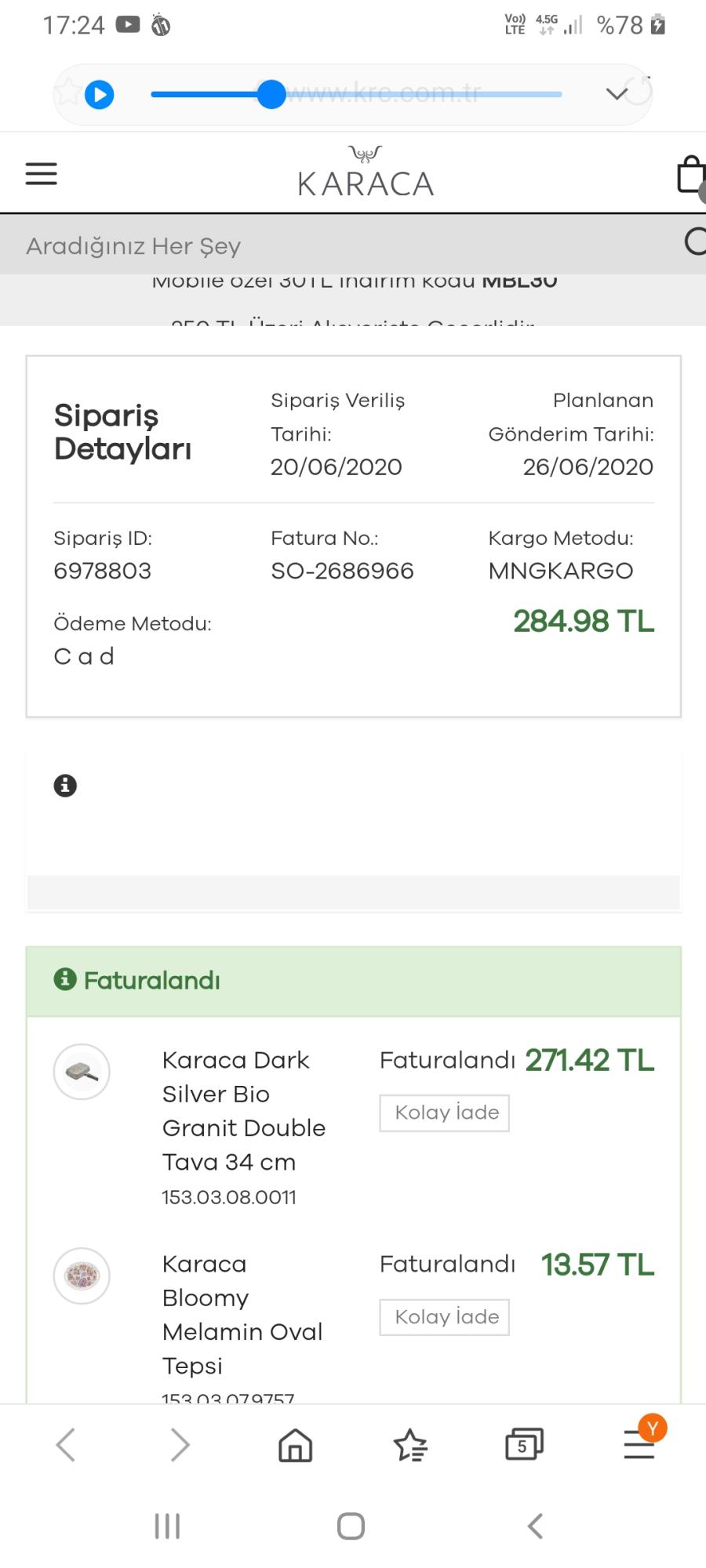
Task: Tap the play button in the media bar
Action: (x=100, y=95)
